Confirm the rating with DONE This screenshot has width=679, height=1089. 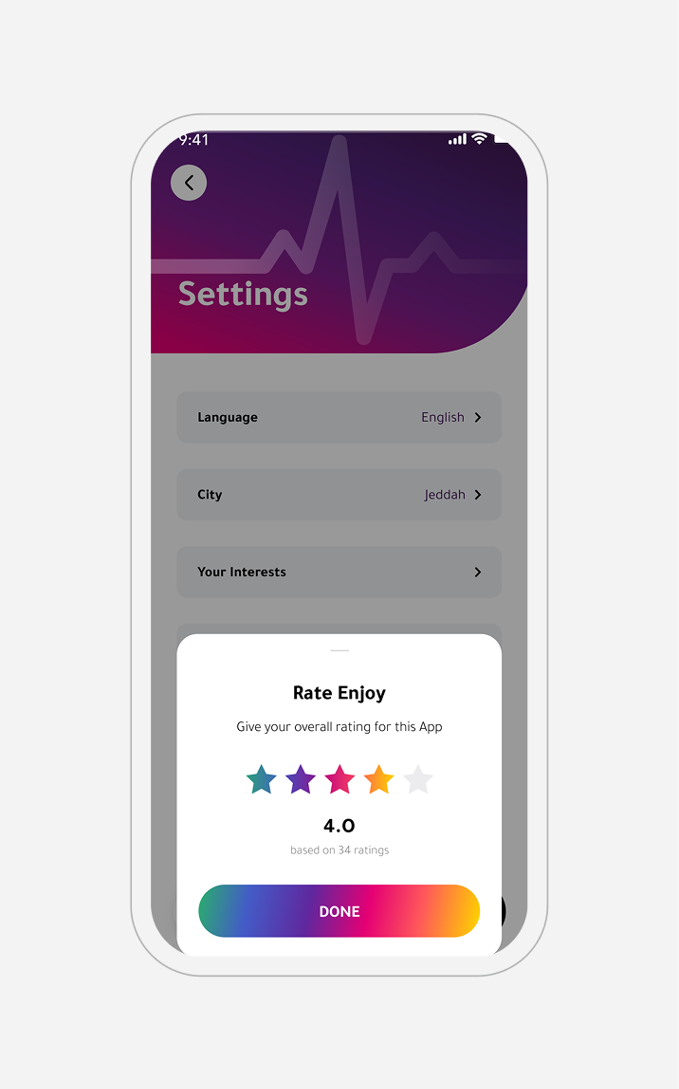[339, 911]
